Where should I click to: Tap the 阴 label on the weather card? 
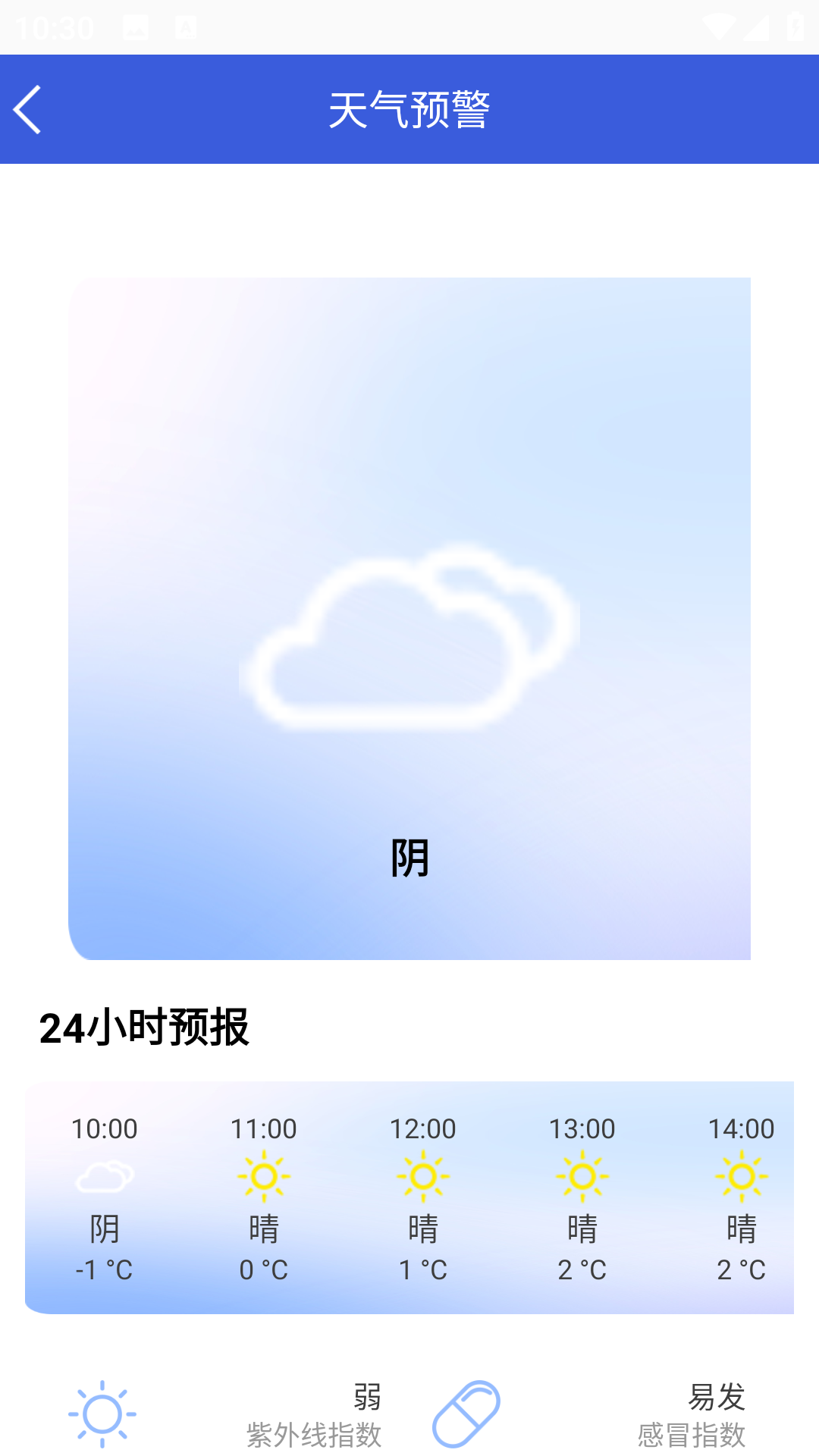(x=409, y=857)
